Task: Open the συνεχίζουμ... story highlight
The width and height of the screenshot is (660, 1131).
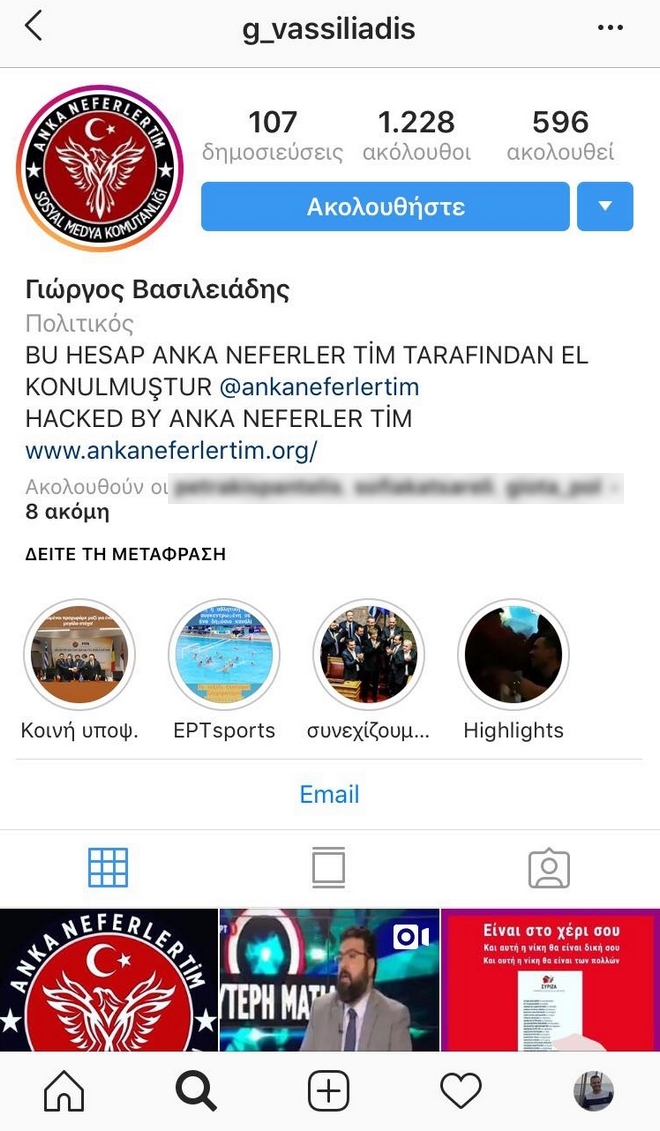Action: 369,655
